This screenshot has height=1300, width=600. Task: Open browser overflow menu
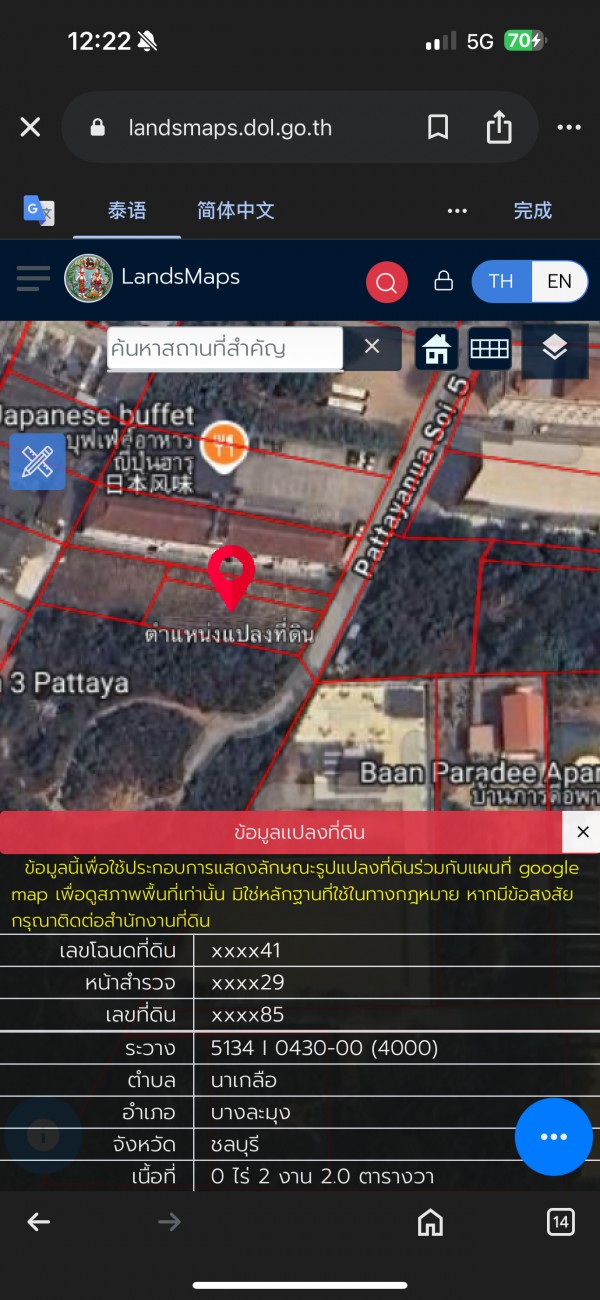[x=569, y=127]
